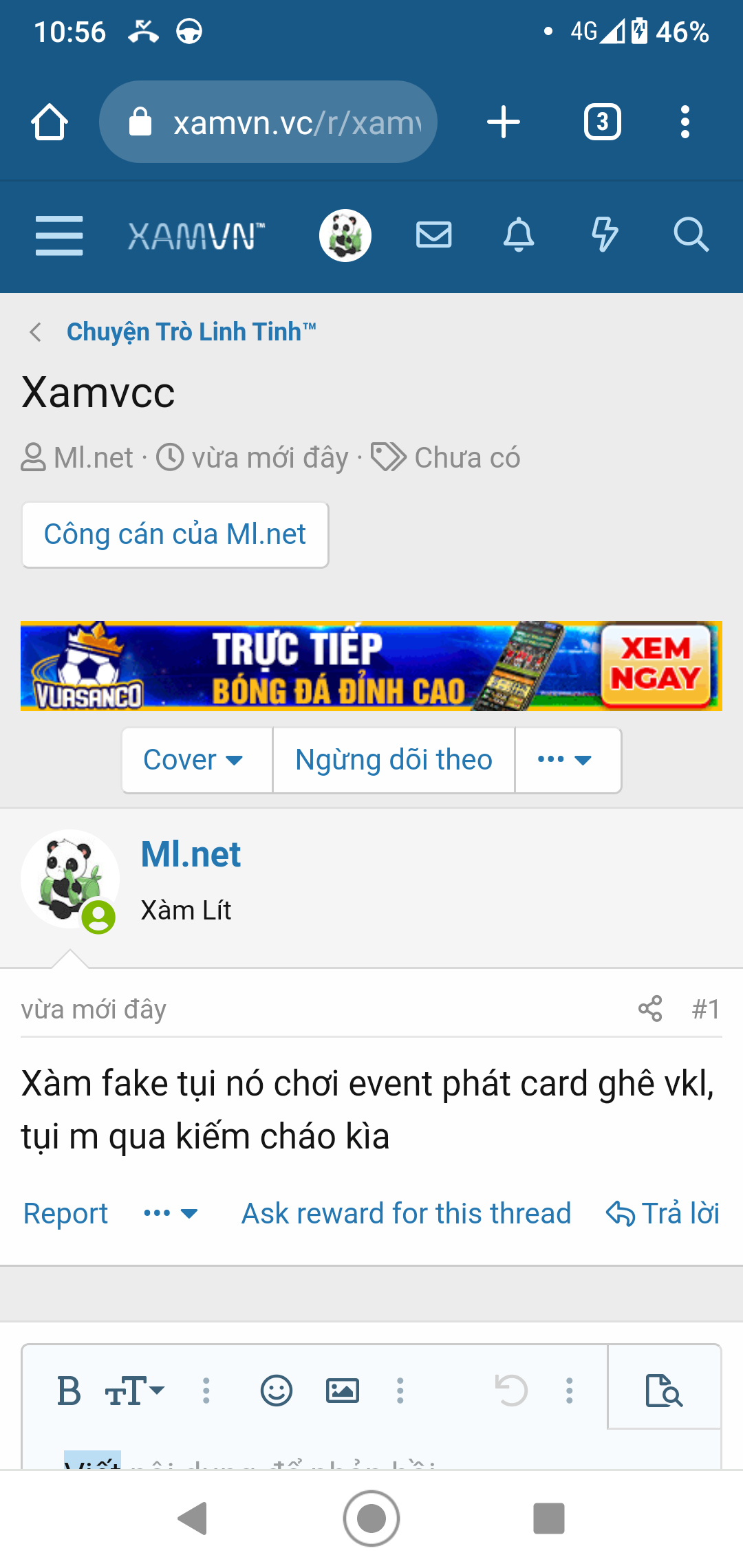Image resolution: width=743 pixels, height=1568 pixels.
Task: Share post #1
Action: pyautogui.click(x=649, y=1009)
